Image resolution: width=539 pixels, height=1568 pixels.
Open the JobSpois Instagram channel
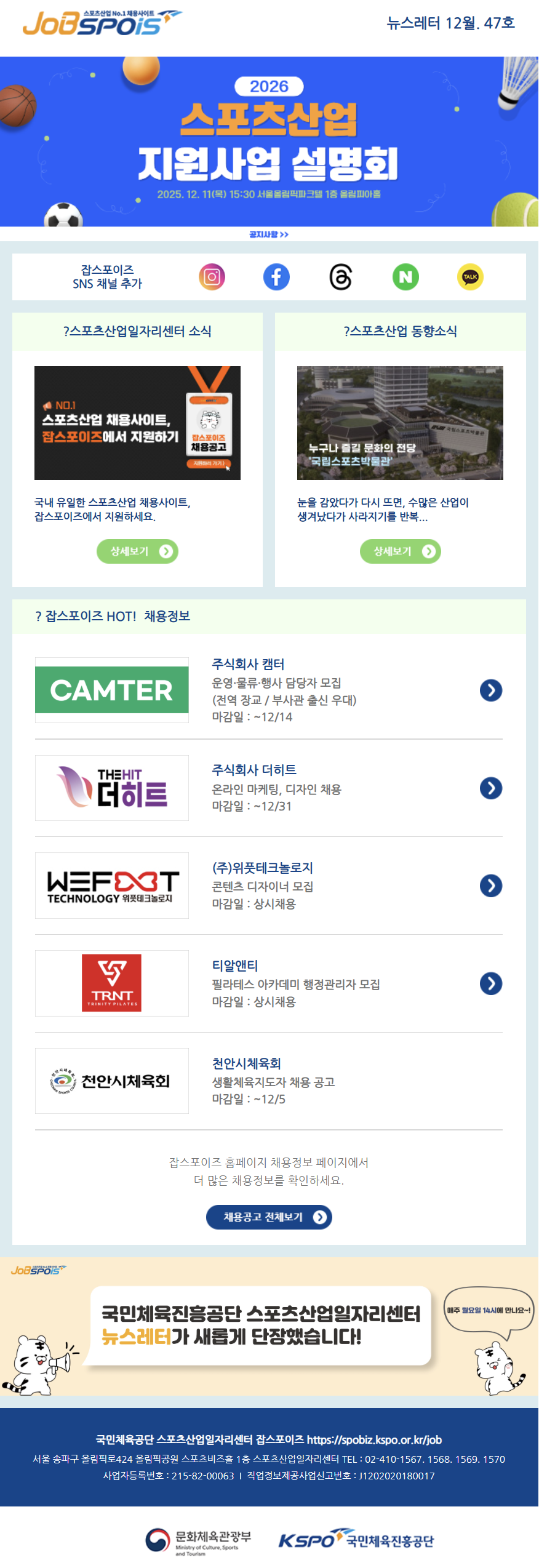point(212,277)
